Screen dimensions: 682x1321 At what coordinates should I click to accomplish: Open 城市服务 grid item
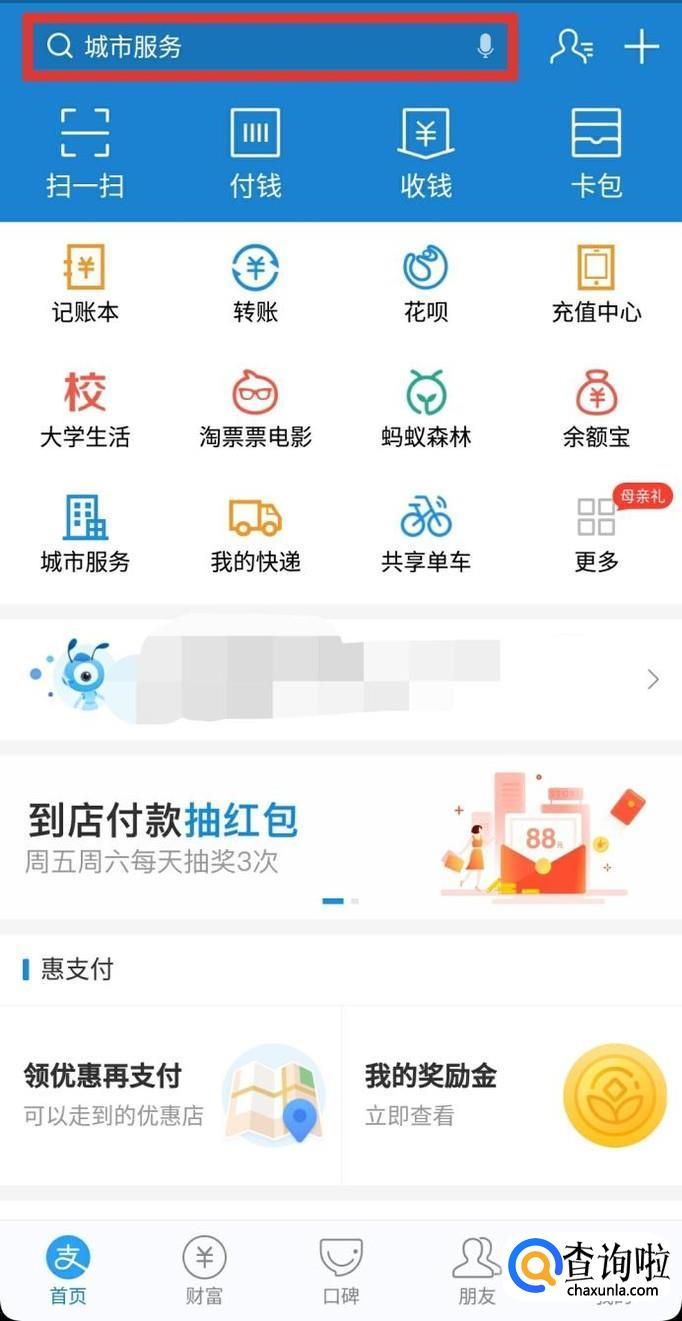click(85, 533)
